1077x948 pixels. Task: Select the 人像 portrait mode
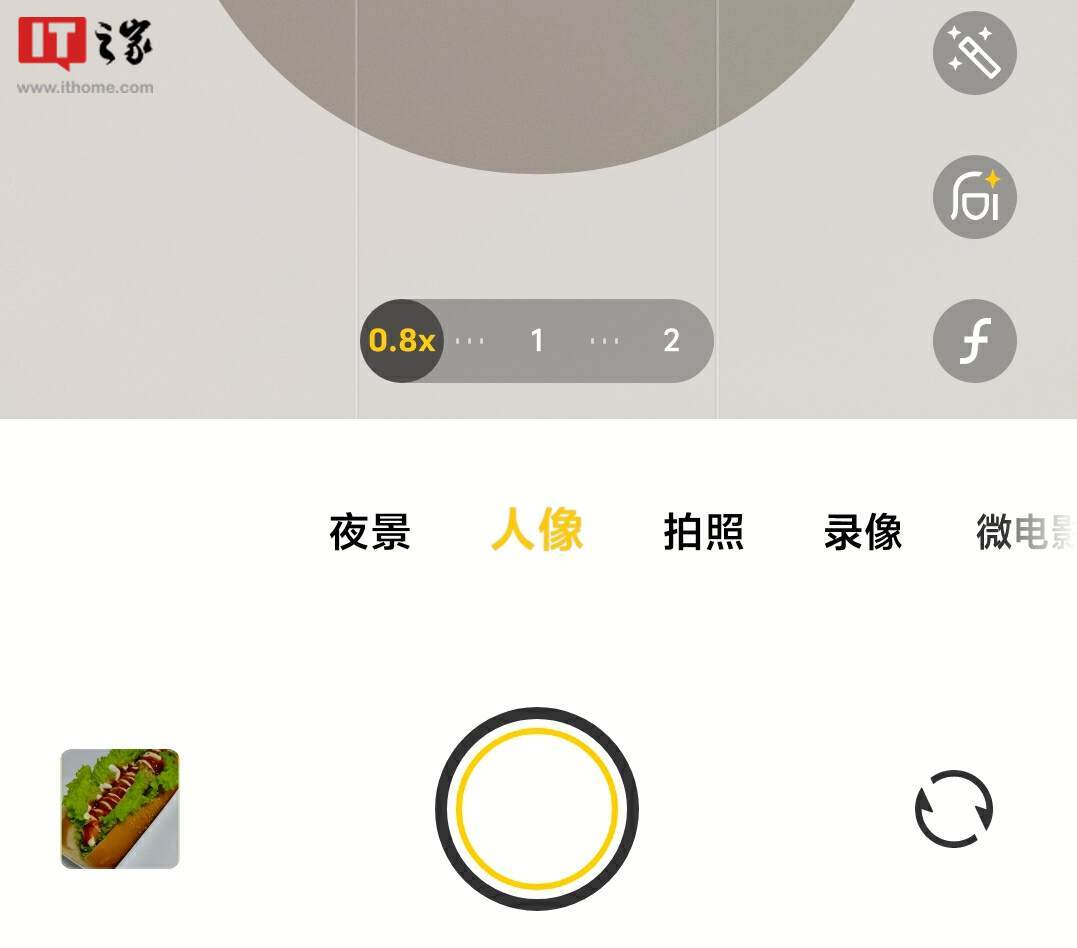pos(537,530)
